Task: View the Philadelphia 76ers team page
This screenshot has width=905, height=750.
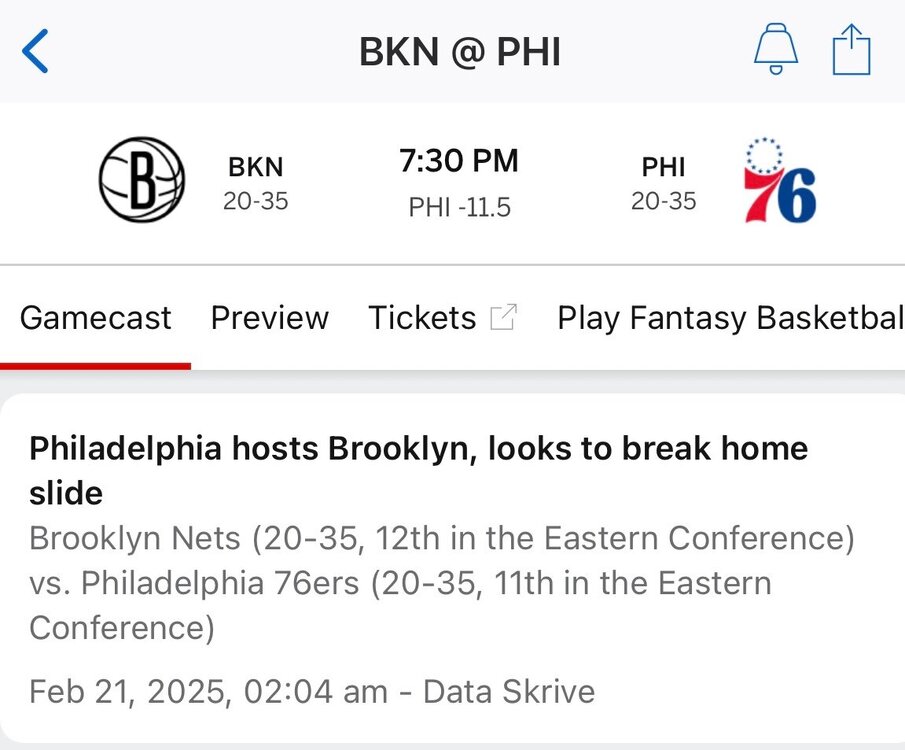Action: point(780,180)
